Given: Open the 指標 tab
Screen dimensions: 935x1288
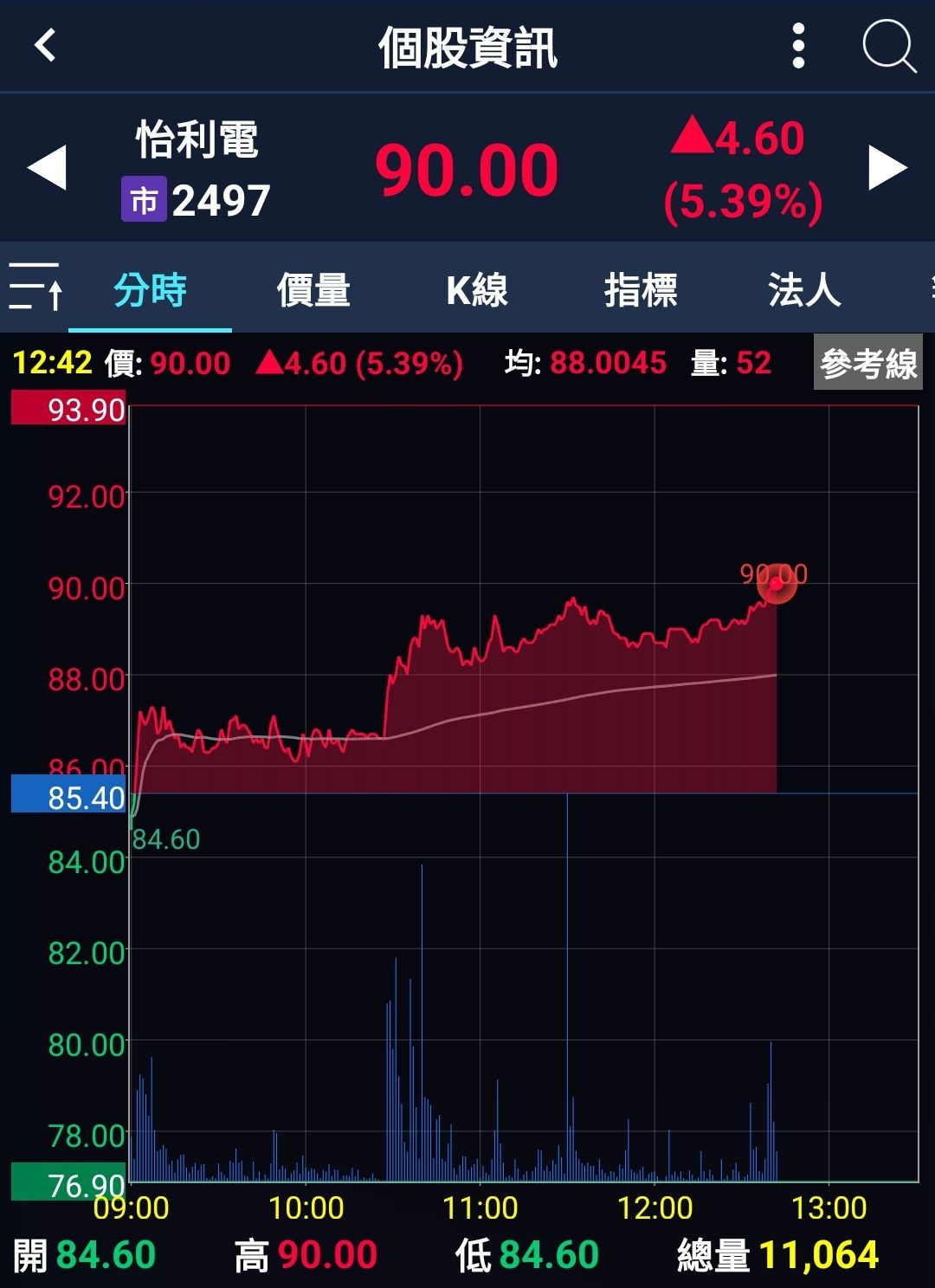Looking at the screenshot, I should [x=641, y=289].
